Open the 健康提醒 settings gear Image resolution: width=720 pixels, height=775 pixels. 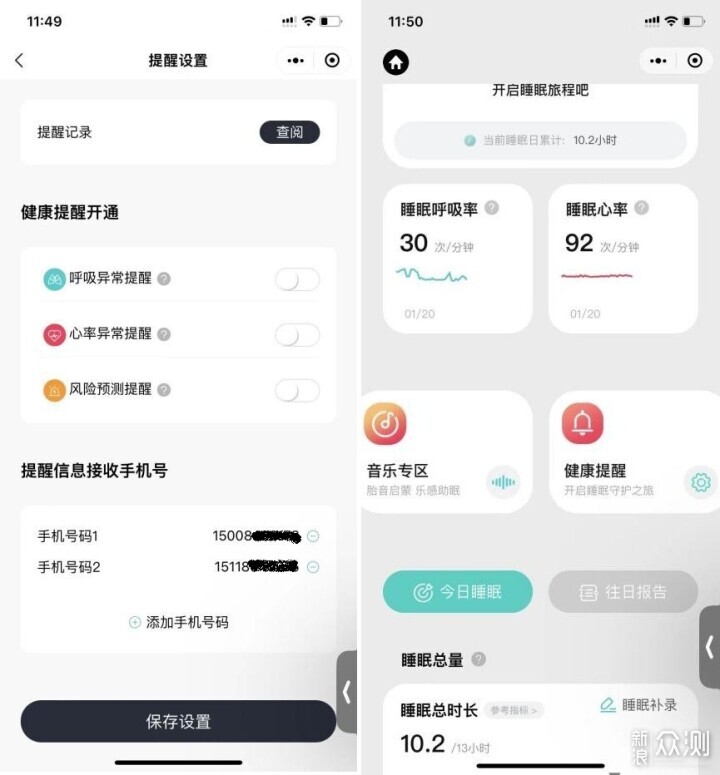click(x=701, y=482)
